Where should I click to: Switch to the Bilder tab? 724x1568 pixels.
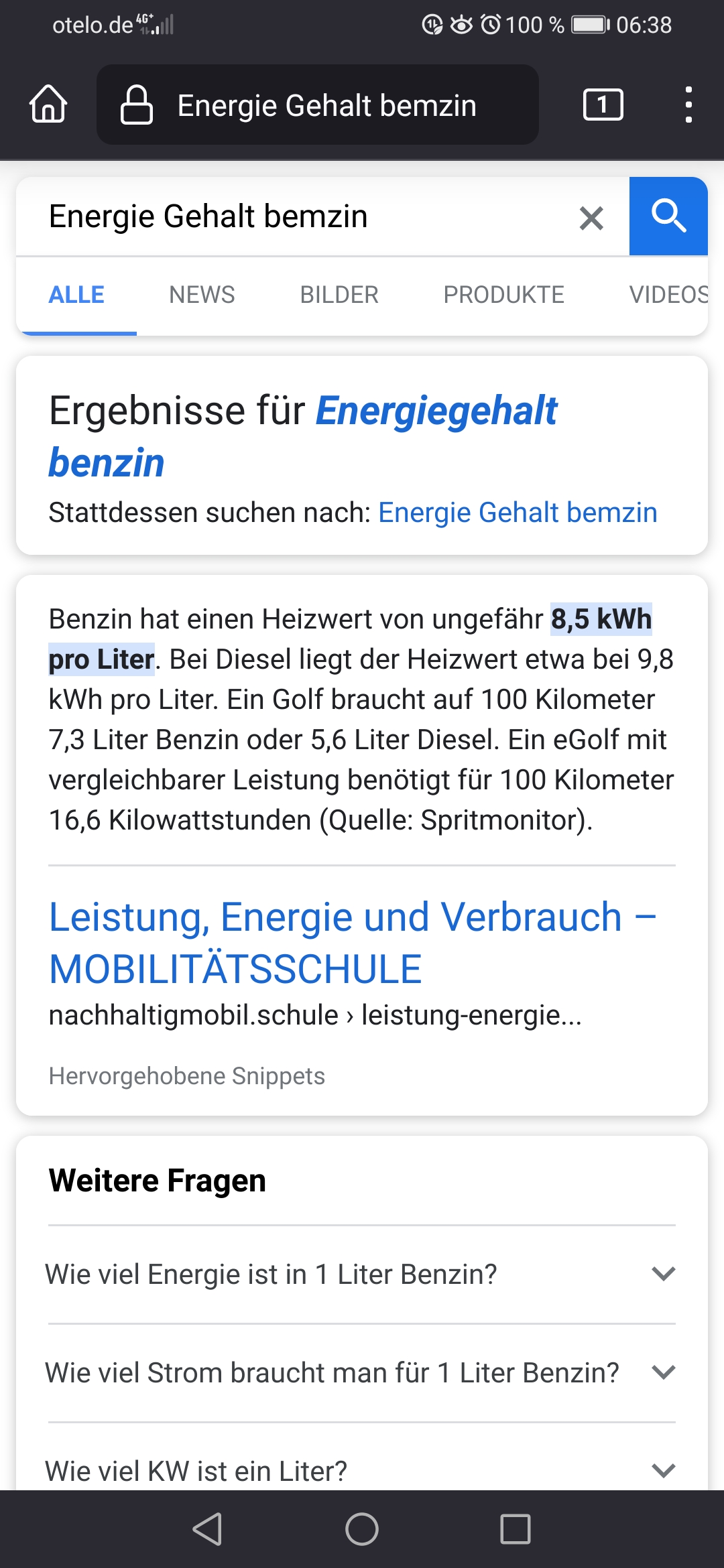(x=339, y=295)
